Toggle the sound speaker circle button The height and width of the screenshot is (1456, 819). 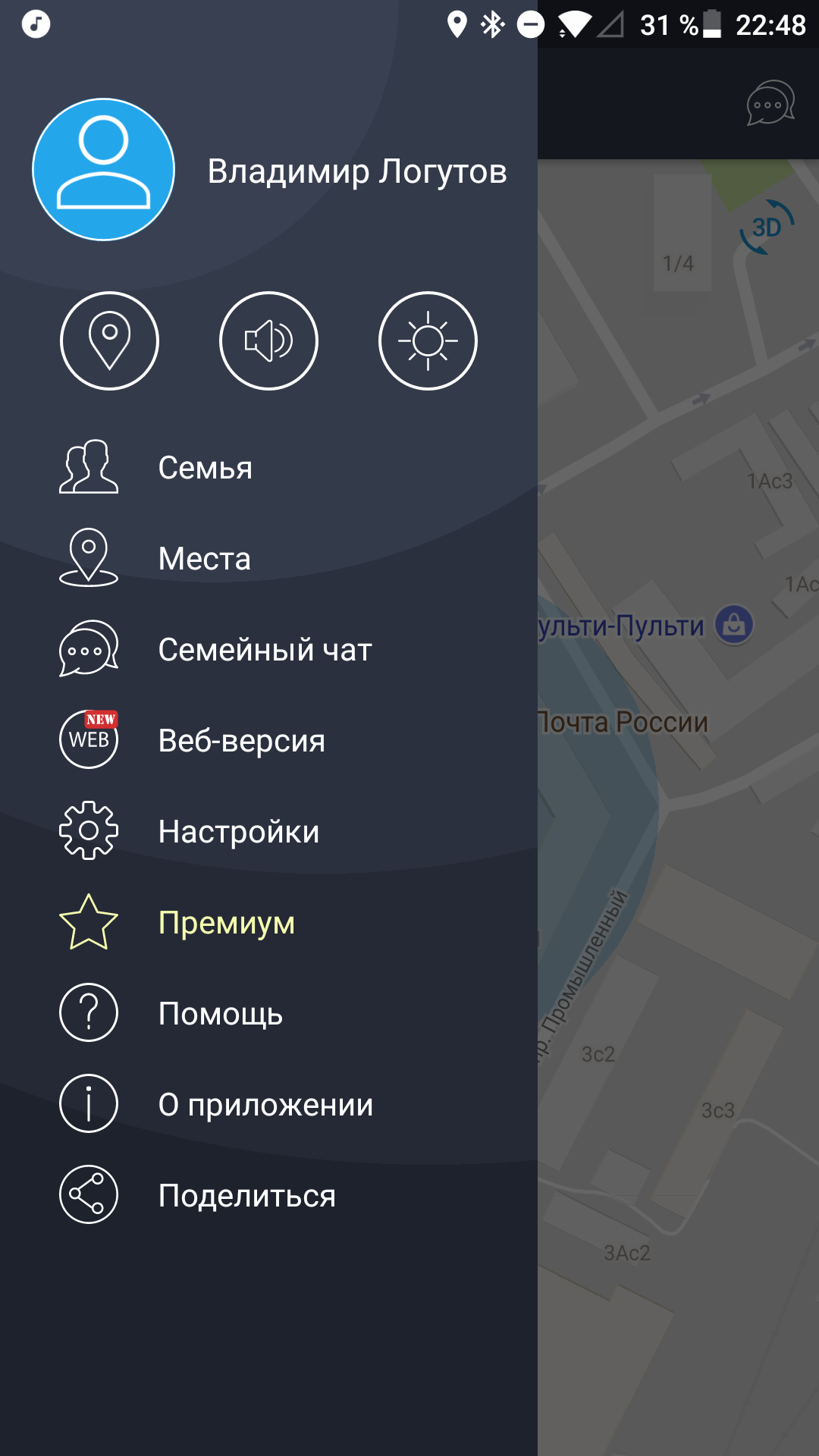[x=269, y=341]
